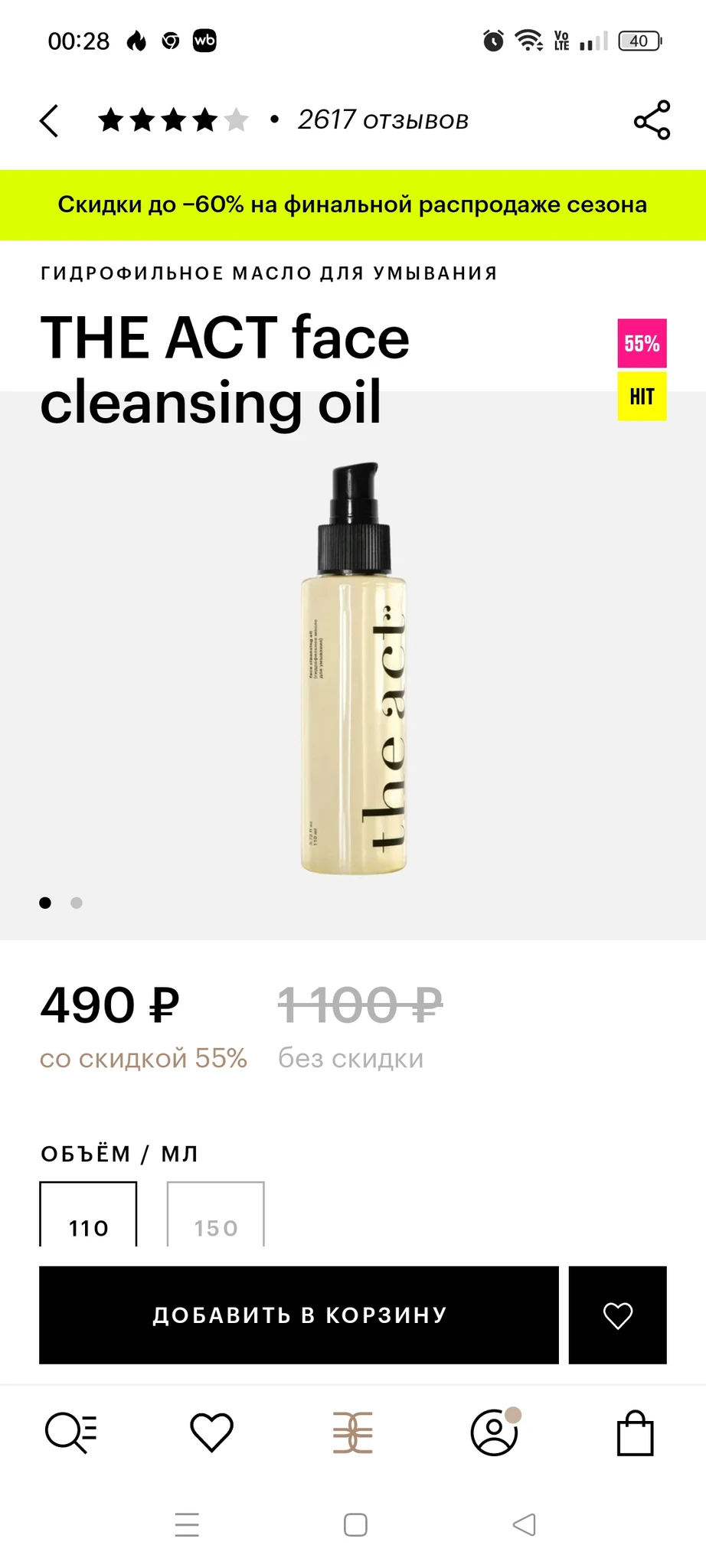Open the season sale discount banner
The height and width of the screenshot is (1568, 706).
click(353, 204)
